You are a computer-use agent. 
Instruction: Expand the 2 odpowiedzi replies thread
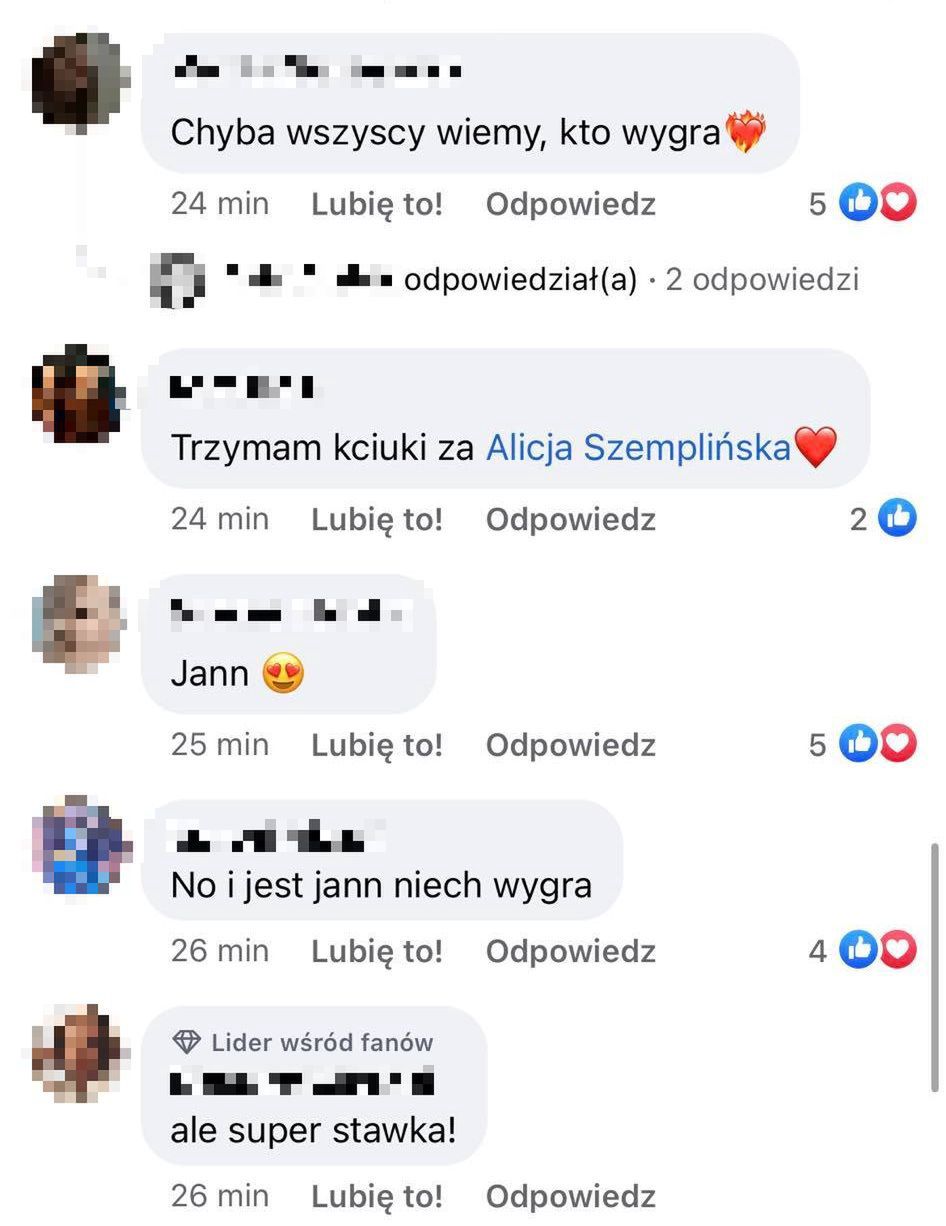click(762, 280)
